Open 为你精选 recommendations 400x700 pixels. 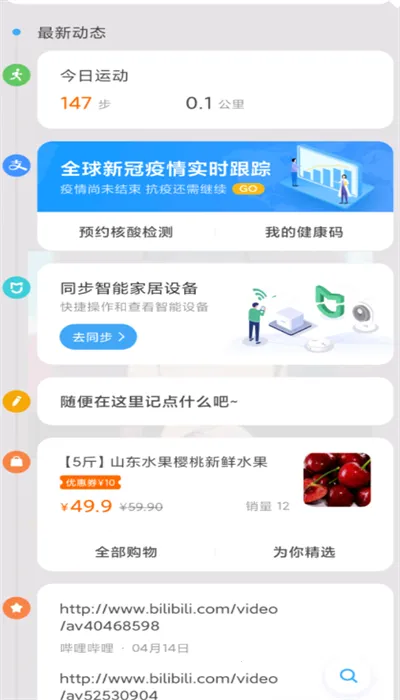(x=304, y=552)
